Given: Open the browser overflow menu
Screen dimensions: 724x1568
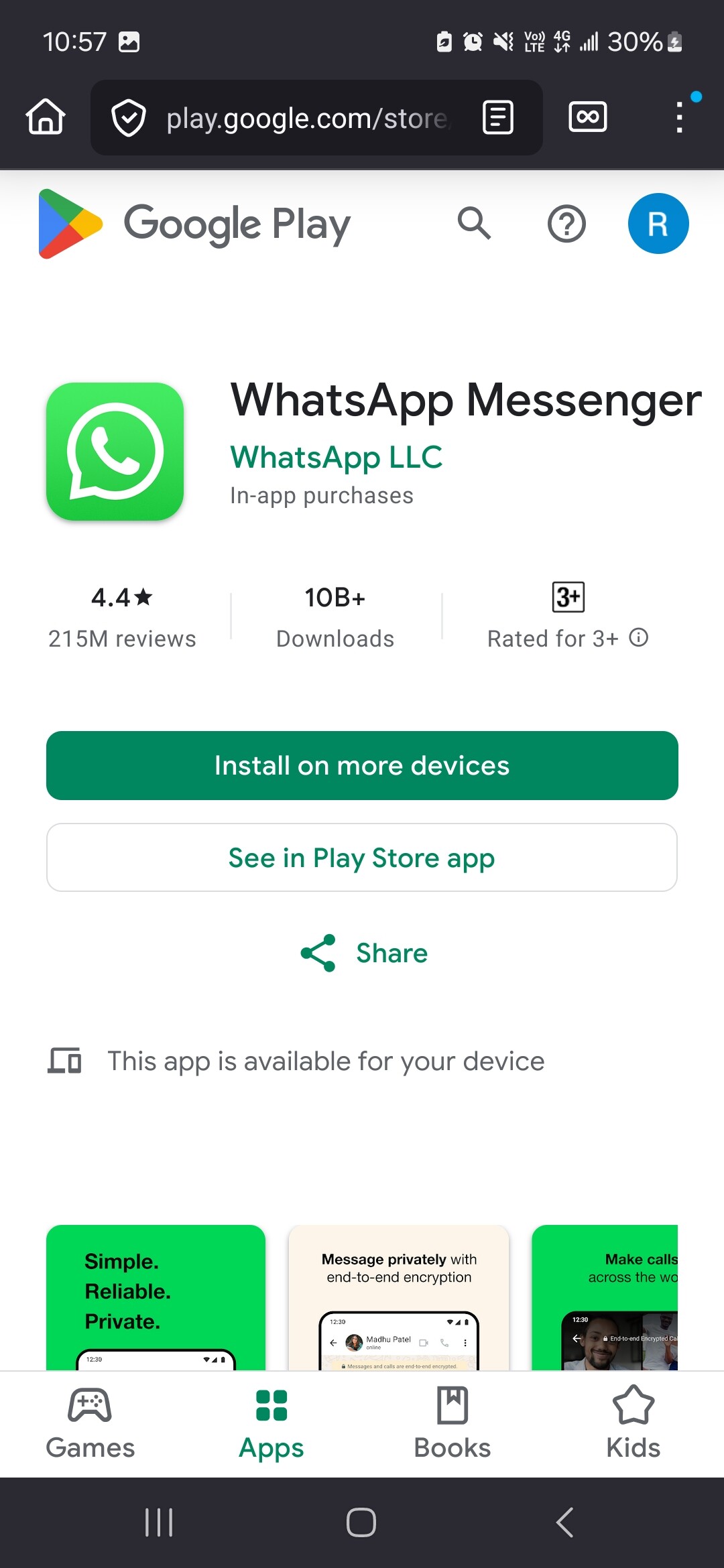Looking at the screenshot, I should pos(679,117).
